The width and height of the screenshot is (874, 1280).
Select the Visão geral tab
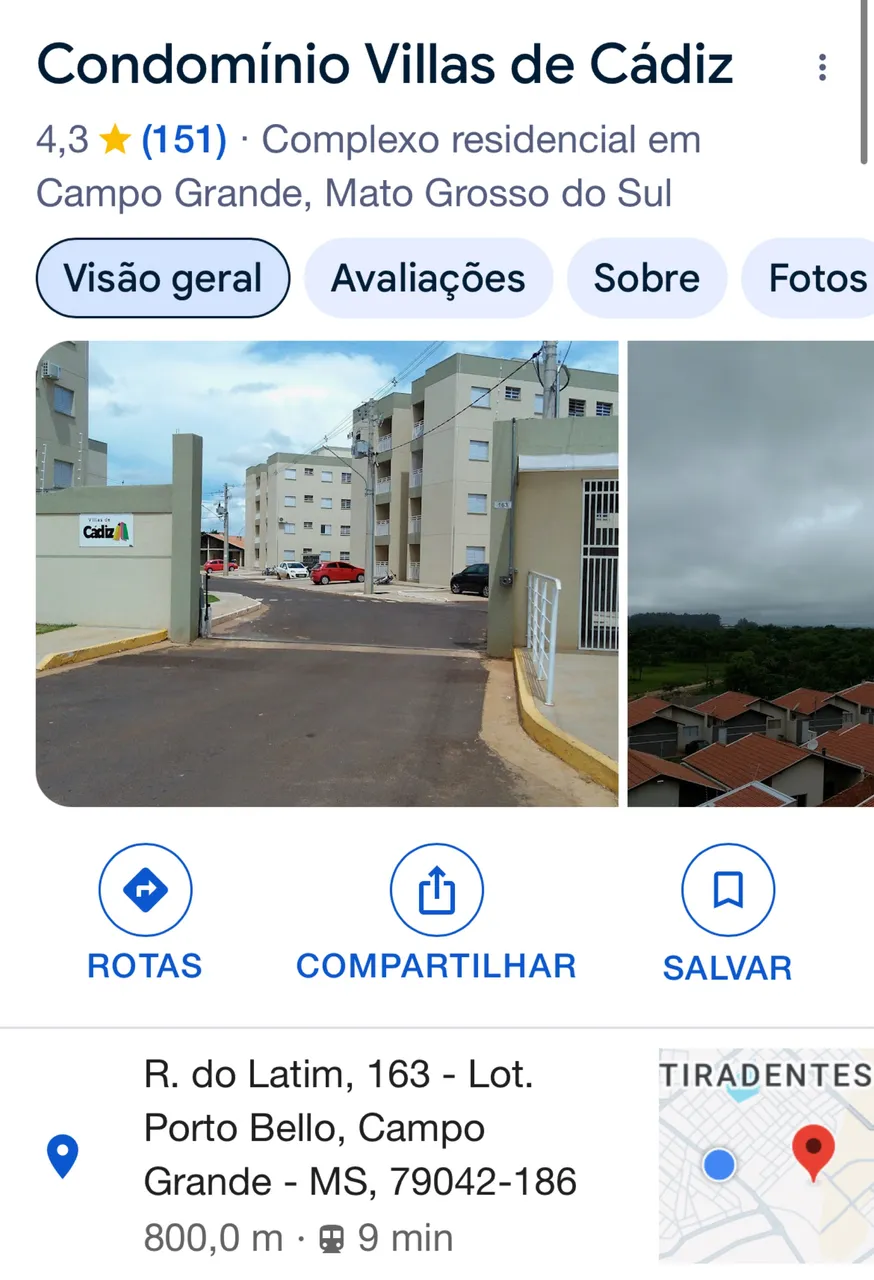pos(163,278)
